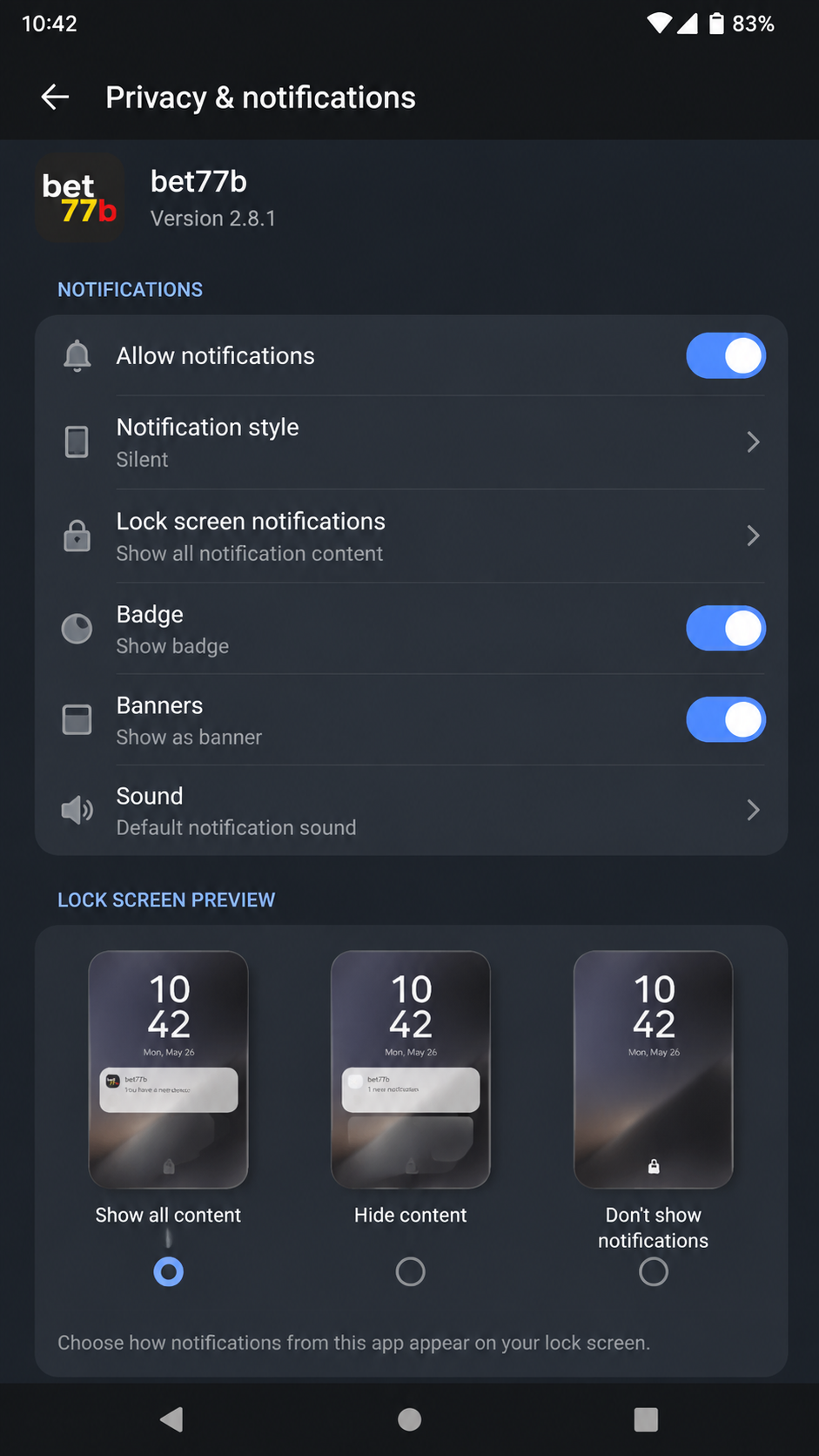Image resolution: width=819 pixels, height=1456 pixels.
Task: Select the Show all content radio button
Action: 168,1272
